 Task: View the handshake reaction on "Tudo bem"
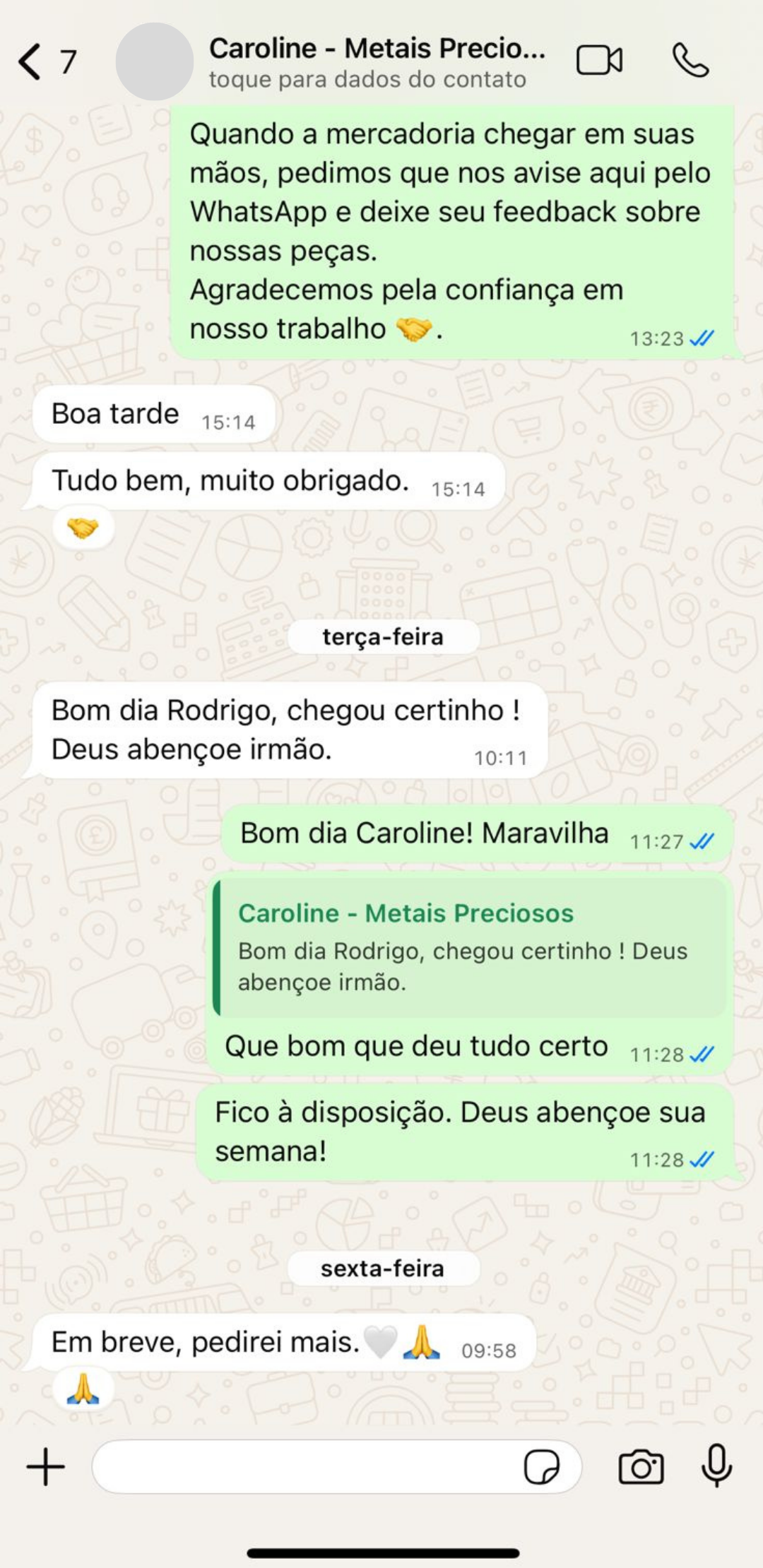pyautogui.click(x=83, y=528)
